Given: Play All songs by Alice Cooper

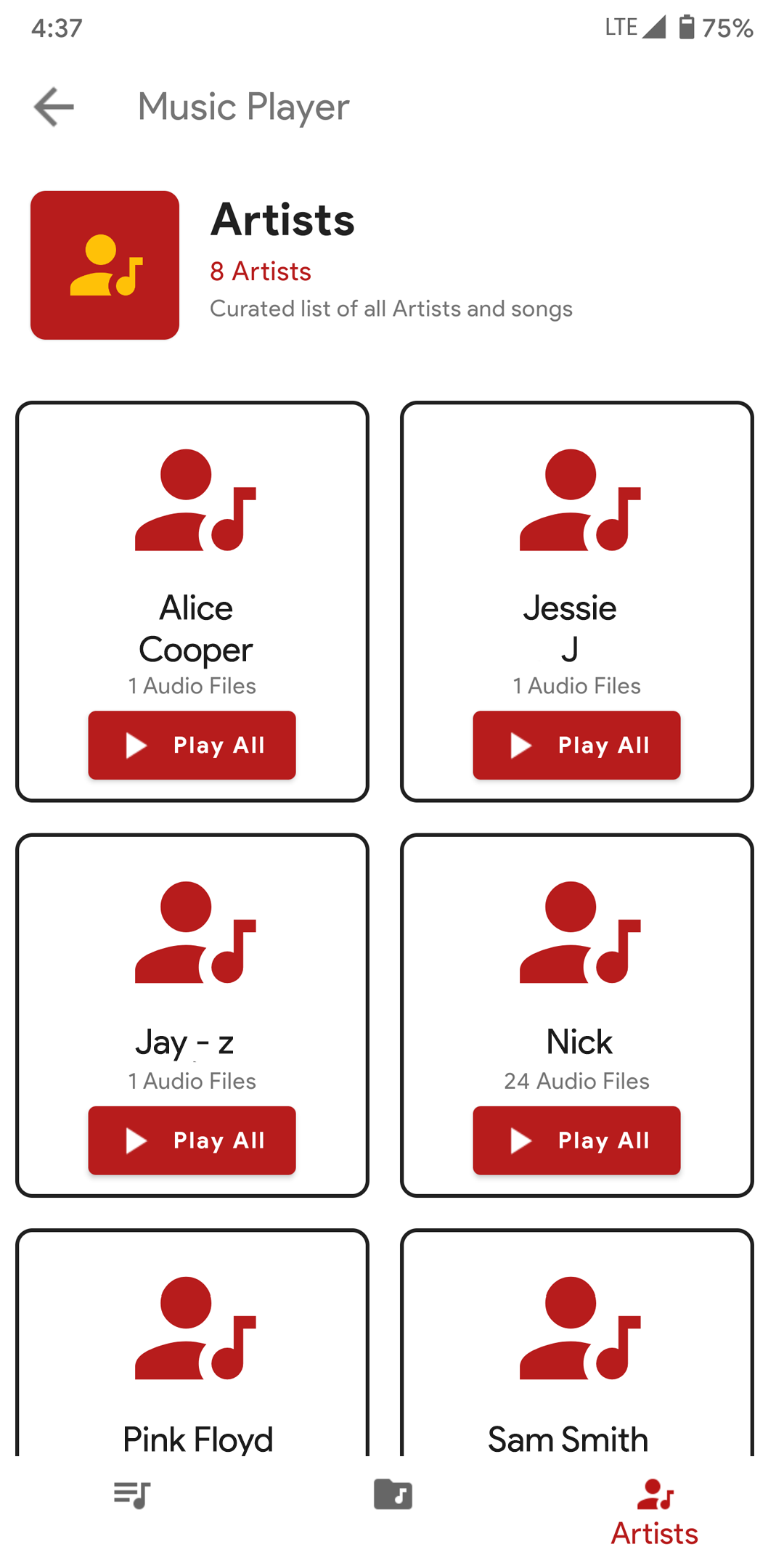Looking at the screenshot, I should (192, 746).
